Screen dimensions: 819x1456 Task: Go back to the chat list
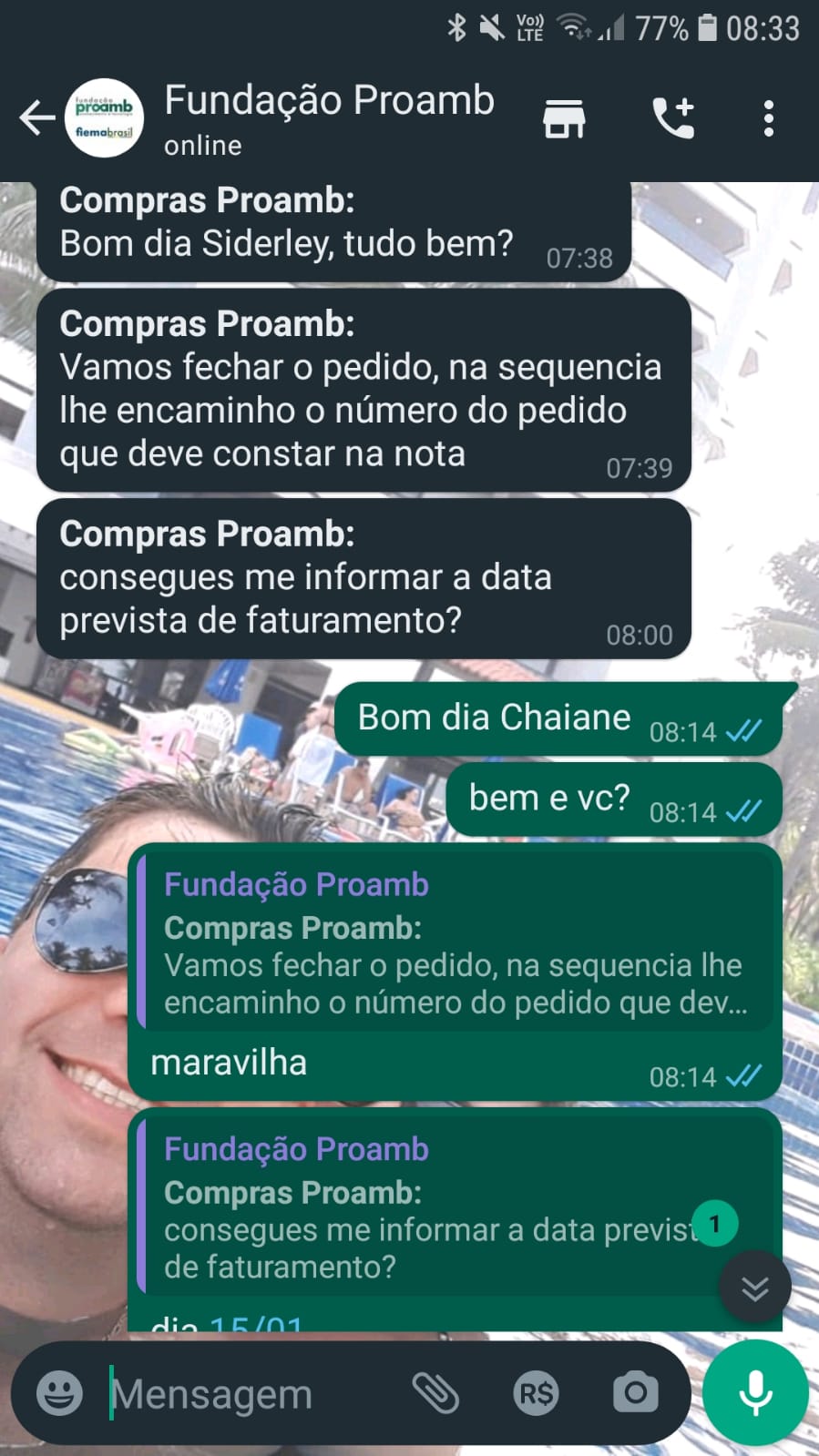(36, 118)
